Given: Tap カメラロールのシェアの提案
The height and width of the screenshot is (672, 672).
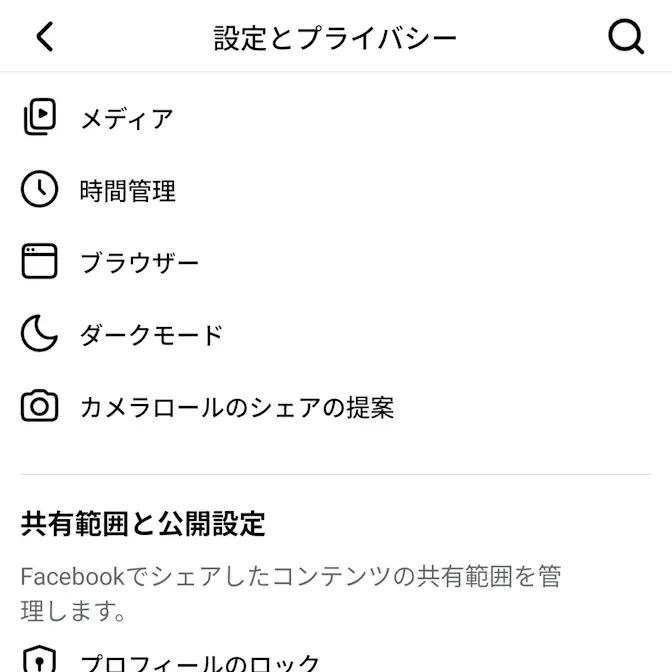Looking at the screenshot, I should click(x=237, y=407).
